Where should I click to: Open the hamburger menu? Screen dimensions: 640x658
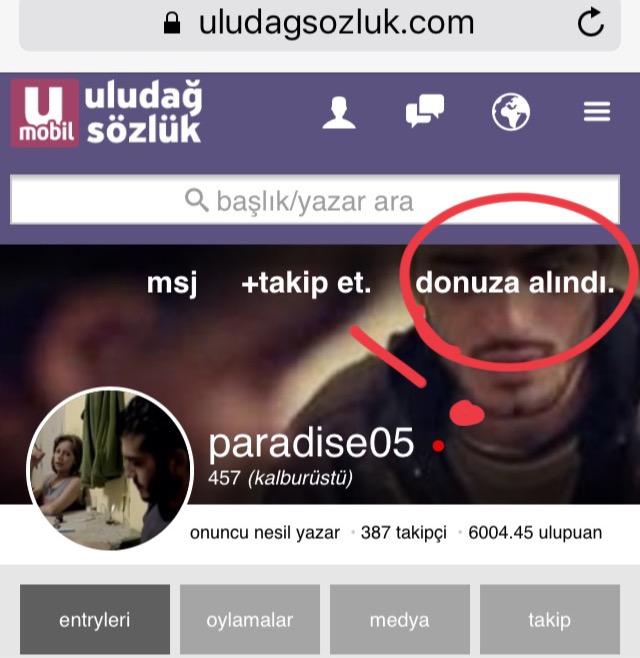597,112
